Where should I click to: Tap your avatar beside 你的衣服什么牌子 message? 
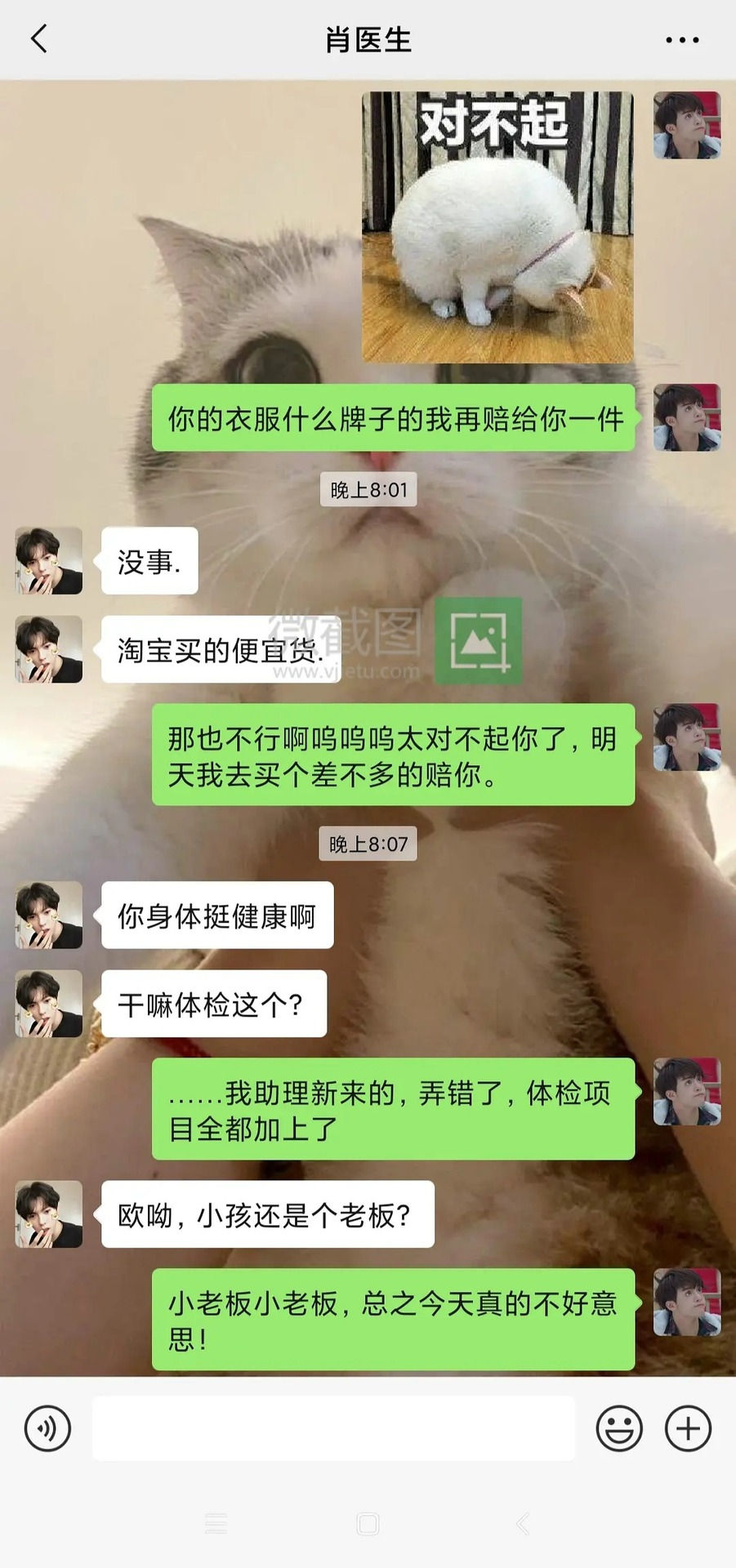687,417
